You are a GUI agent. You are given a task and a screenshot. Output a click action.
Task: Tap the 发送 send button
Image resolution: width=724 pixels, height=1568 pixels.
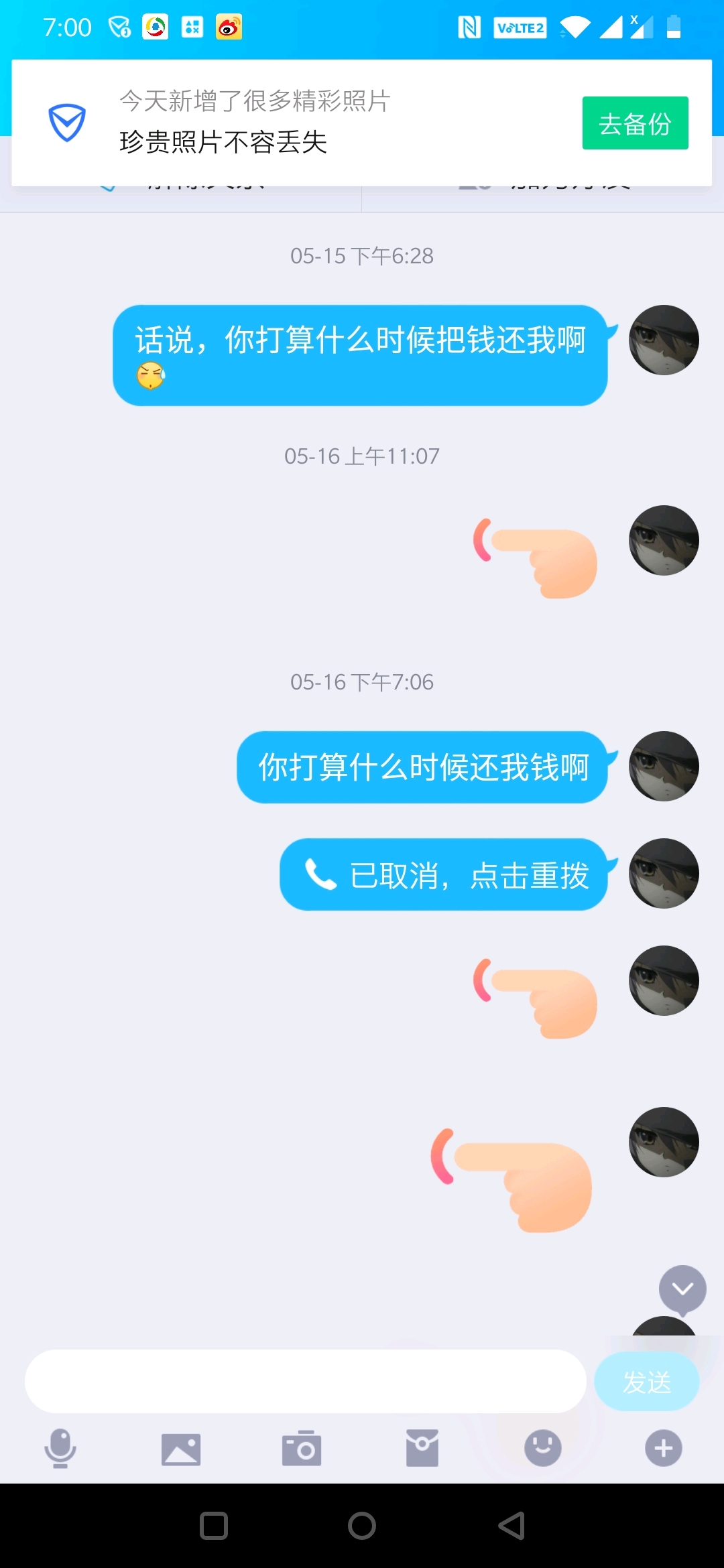[646, 1382]
